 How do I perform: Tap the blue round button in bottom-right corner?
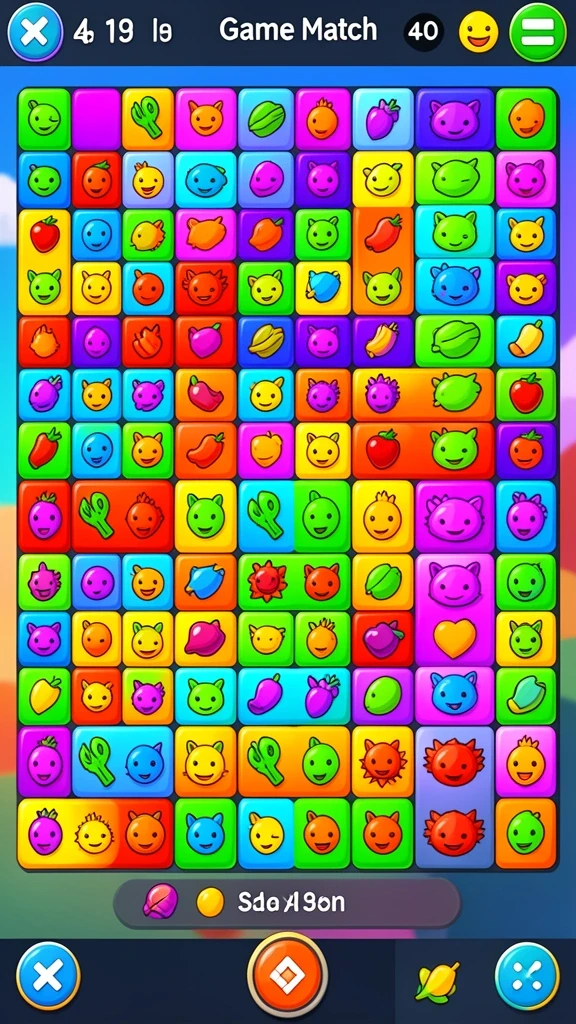(527, 977)
